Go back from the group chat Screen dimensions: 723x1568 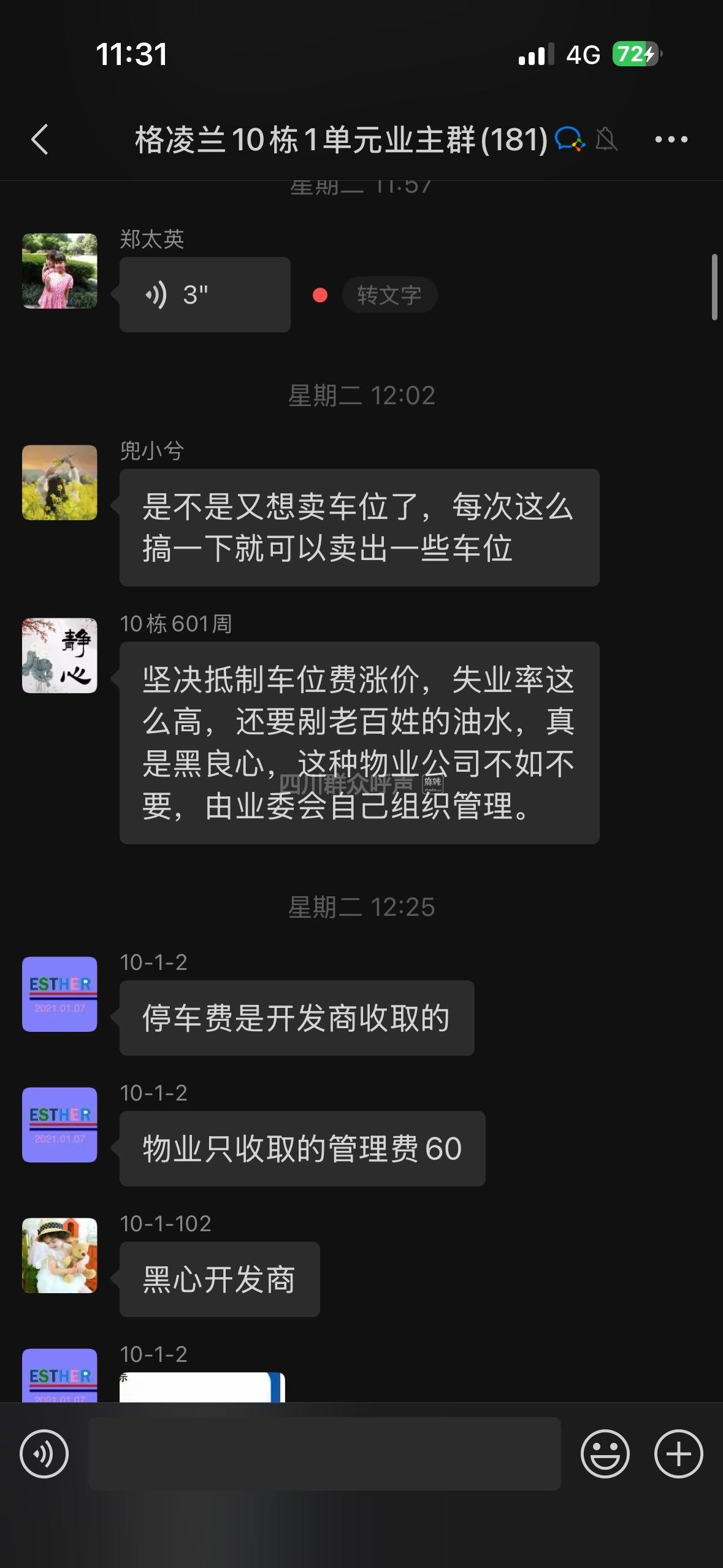click(x=40, y=139)
